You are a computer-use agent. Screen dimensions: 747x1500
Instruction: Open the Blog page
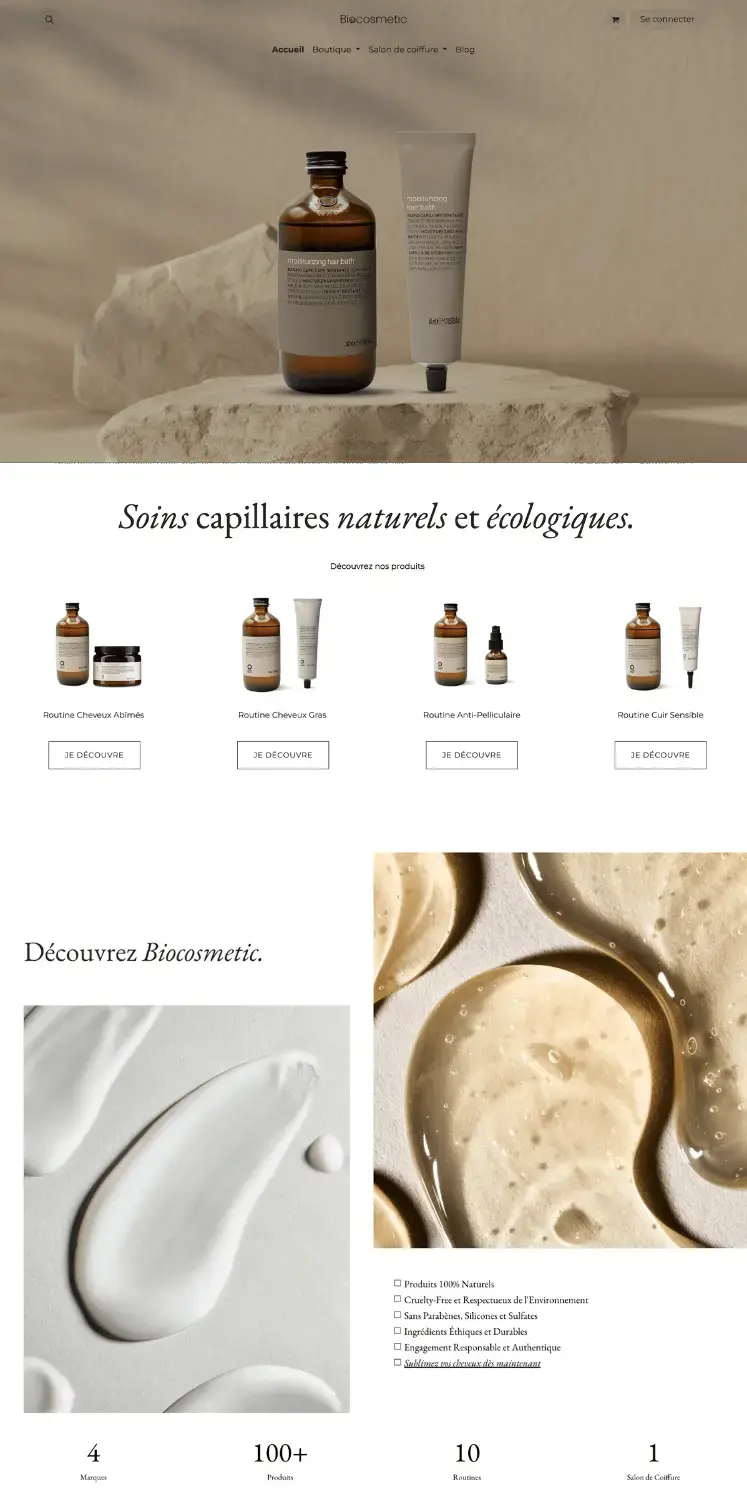tap(465, 49)
